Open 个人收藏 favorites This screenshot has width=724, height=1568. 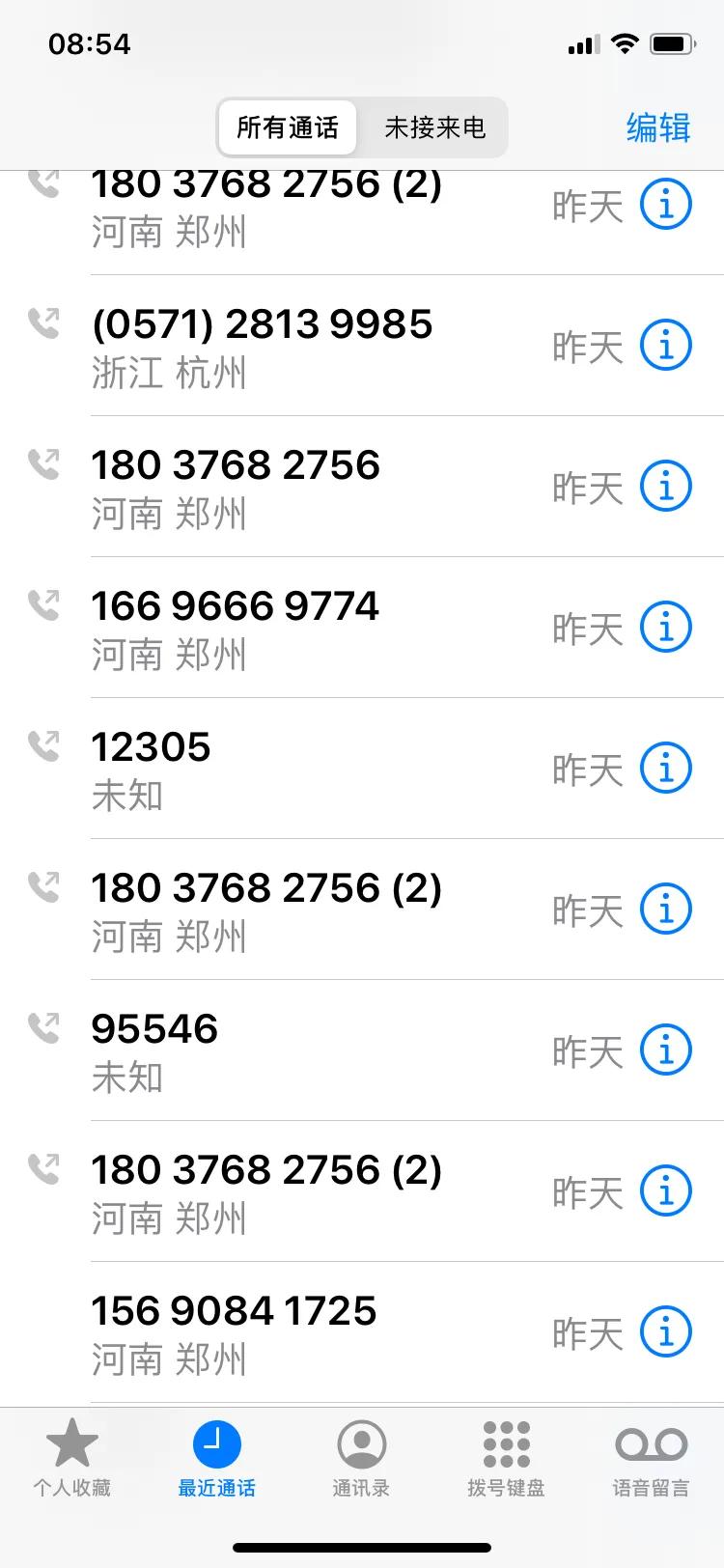pyautogui.click(x=72, y=1458)
